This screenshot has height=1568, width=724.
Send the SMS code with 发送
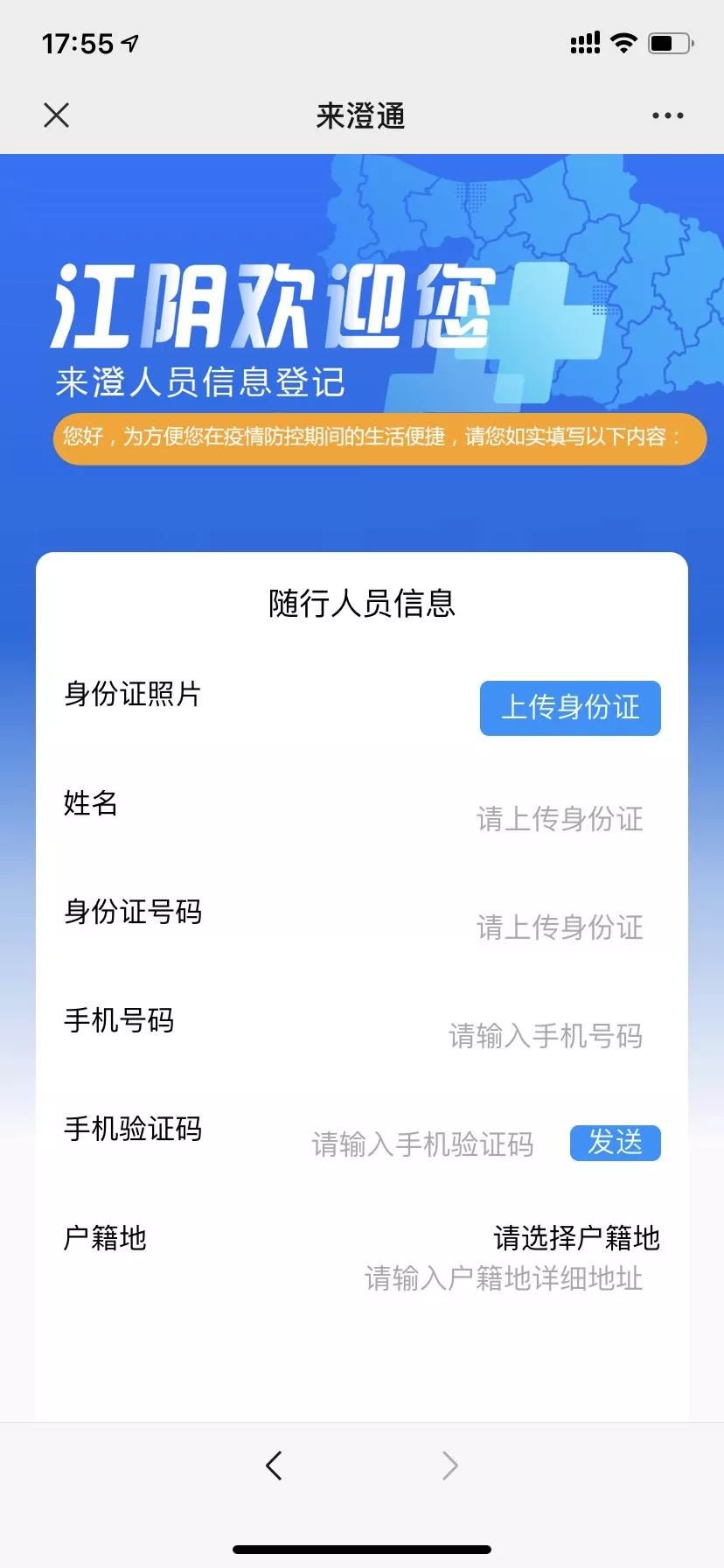pos(615,1143)
